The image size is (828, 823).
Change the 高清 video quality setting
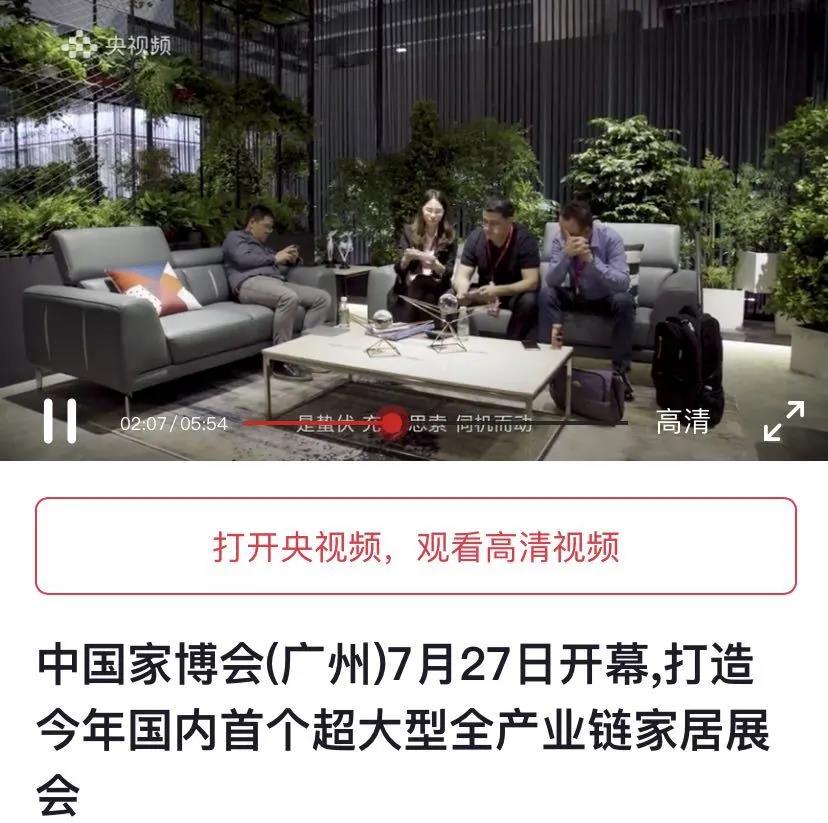point(682,422)
